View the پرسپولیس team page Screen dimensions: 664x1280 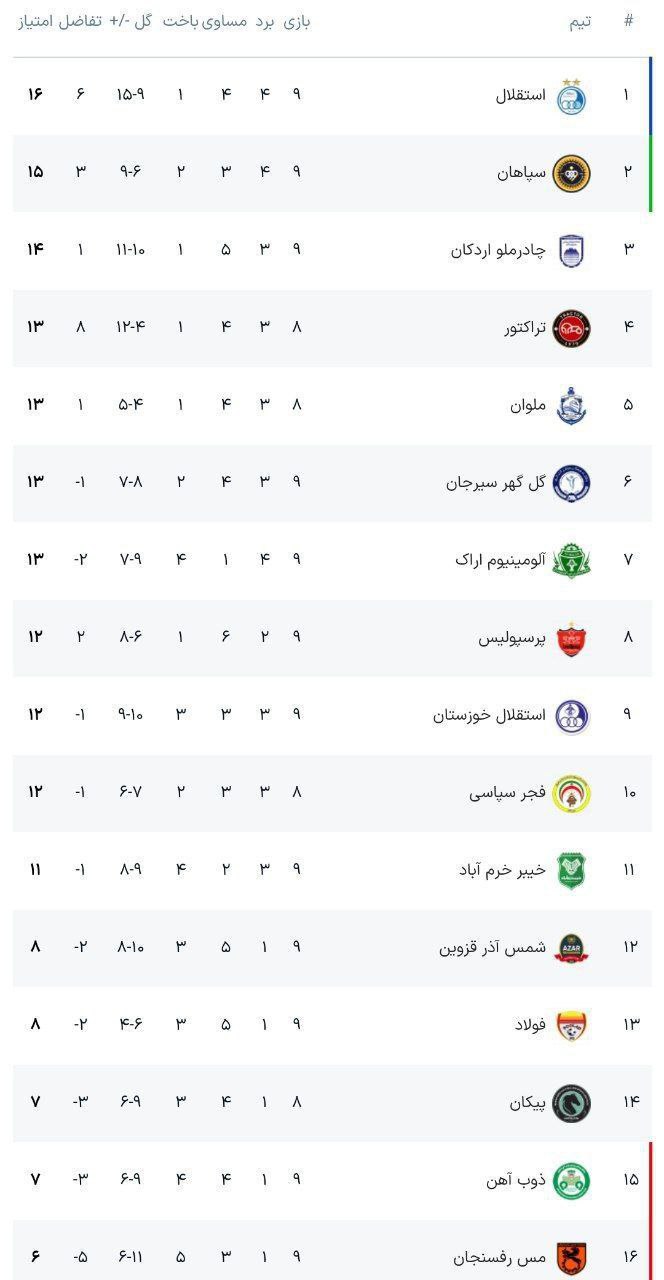point(512,637)
